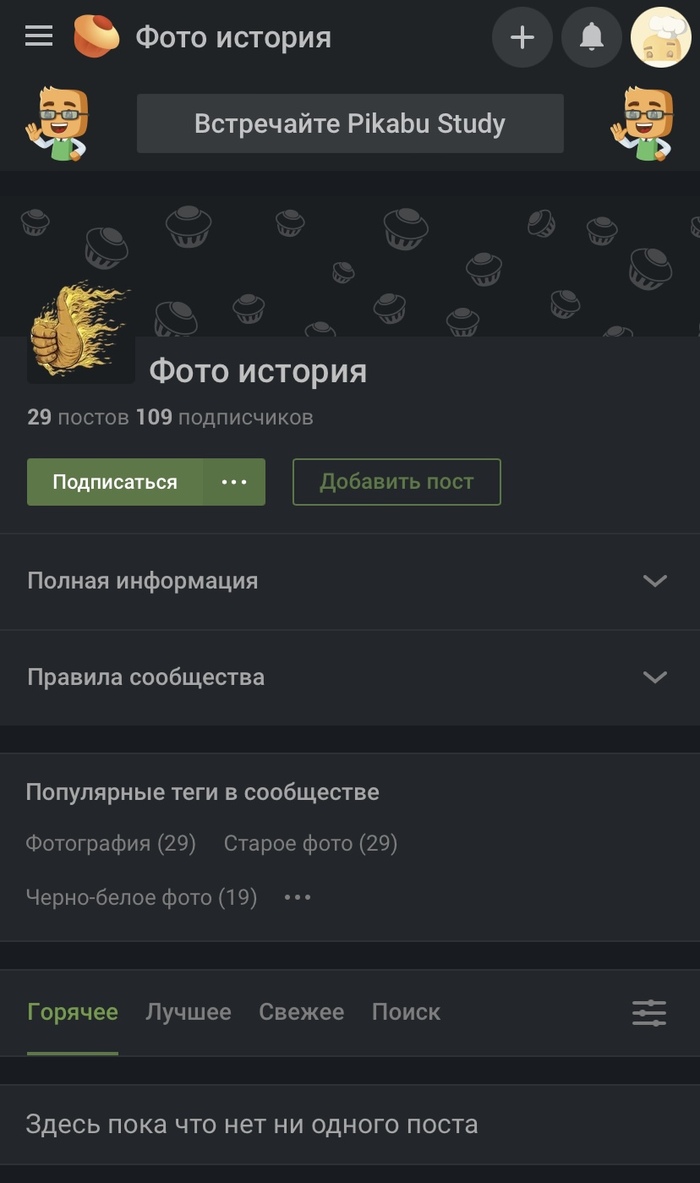Switch to the Горячее tab
This screenshot has width=700, height=1183.
pyautogui.click(x=72, y=1012)
